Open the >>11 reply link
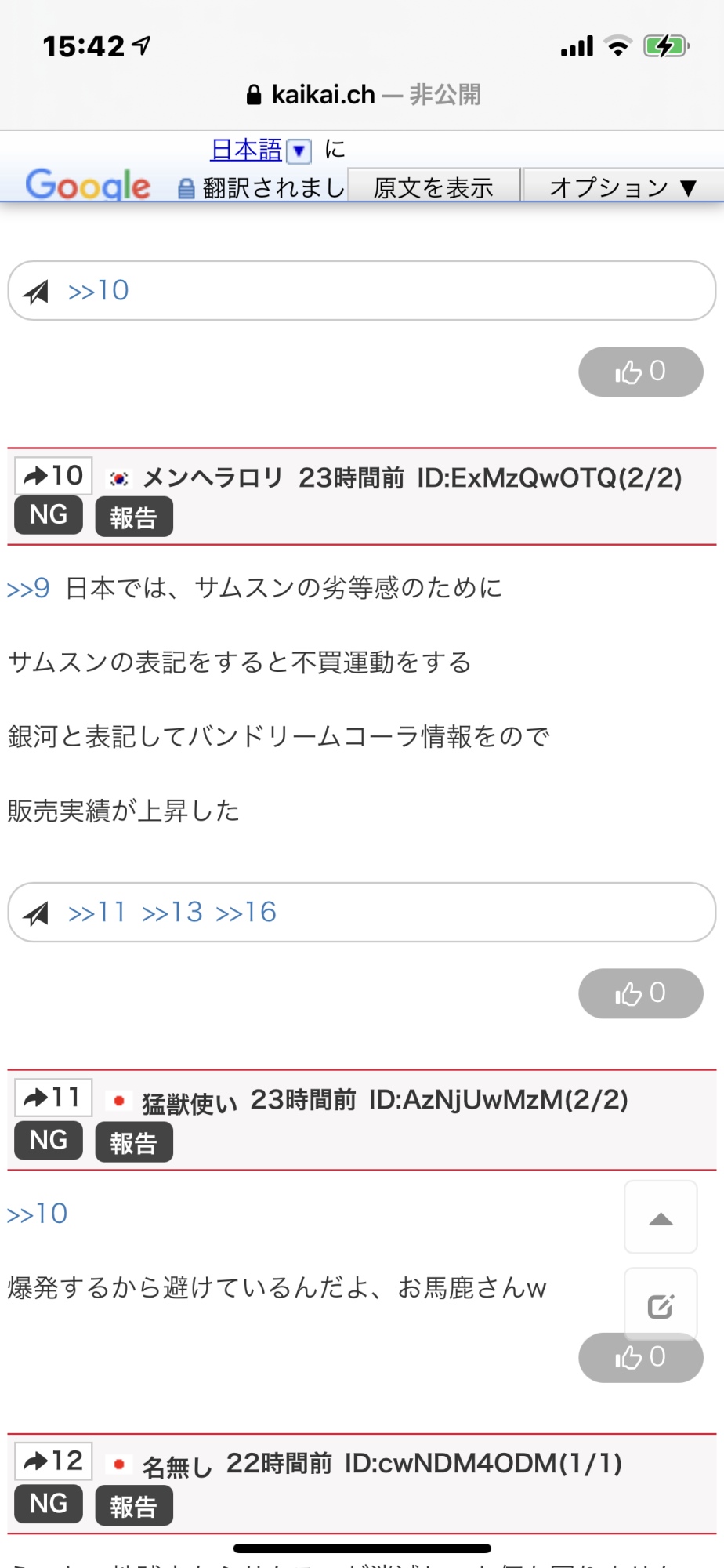Image resolution: width=724 pixels, height=1568 pixels. click(96, 913)
